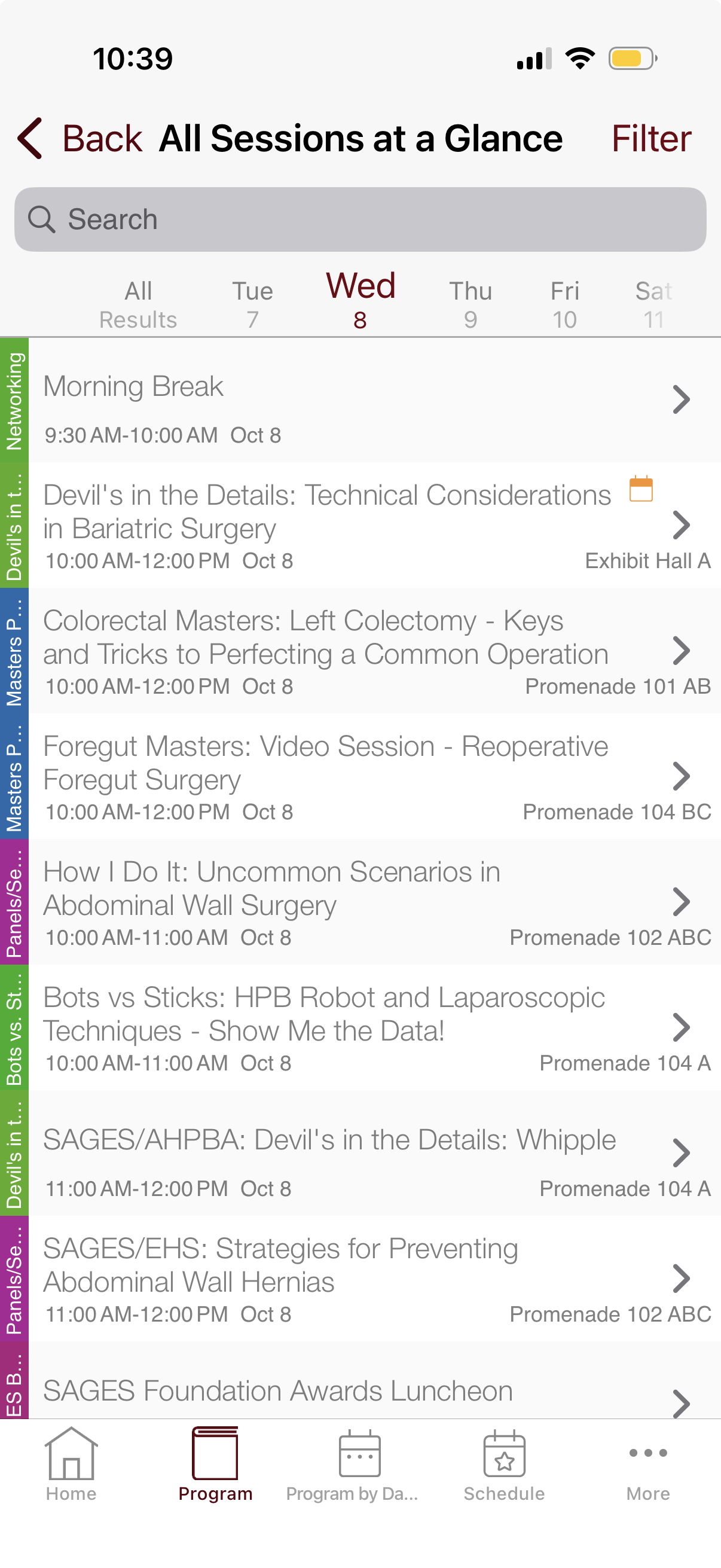Switch to the Schedule tab

point(504,1463)
